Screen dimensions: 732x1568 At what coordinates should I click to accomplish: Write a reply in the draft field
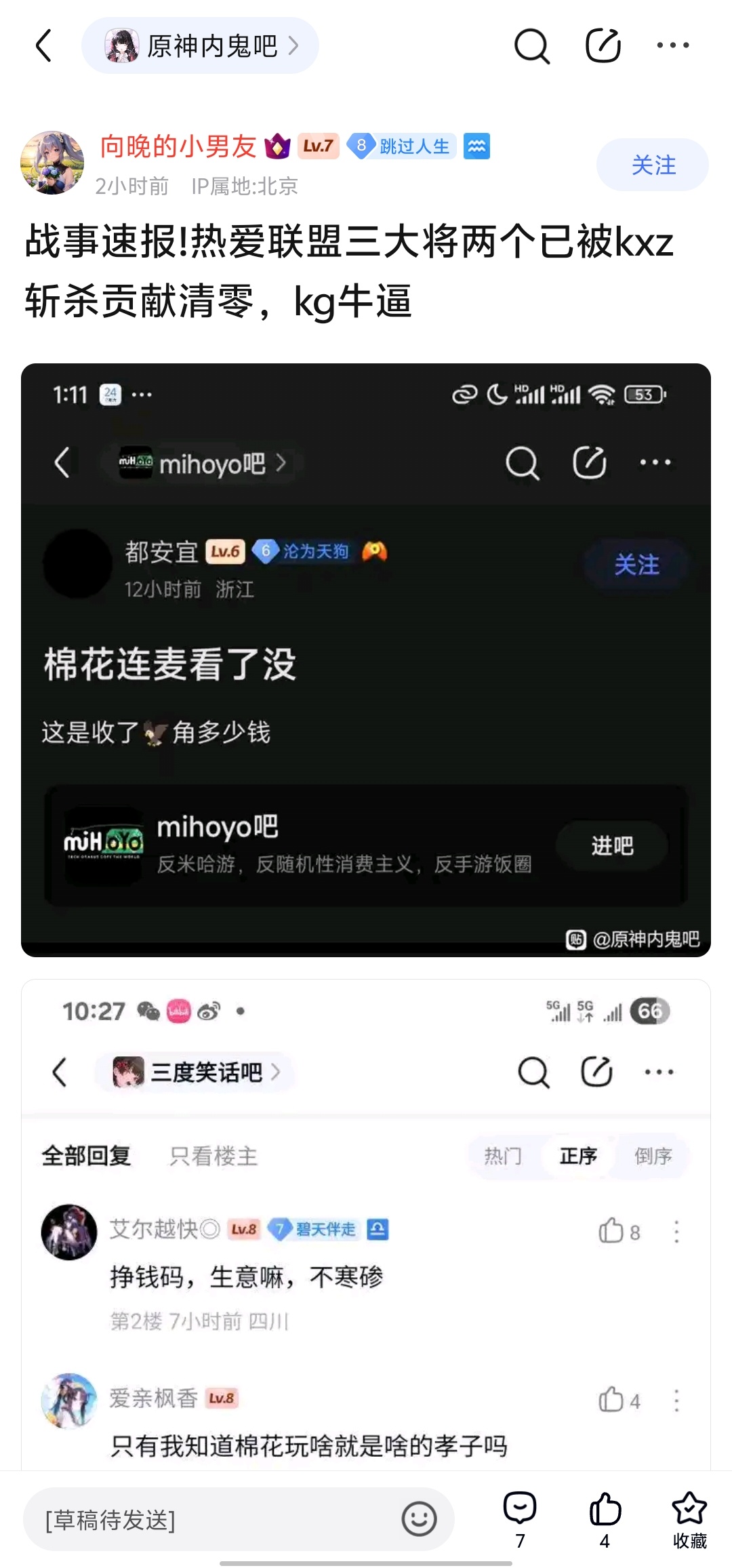[217, 1519]
